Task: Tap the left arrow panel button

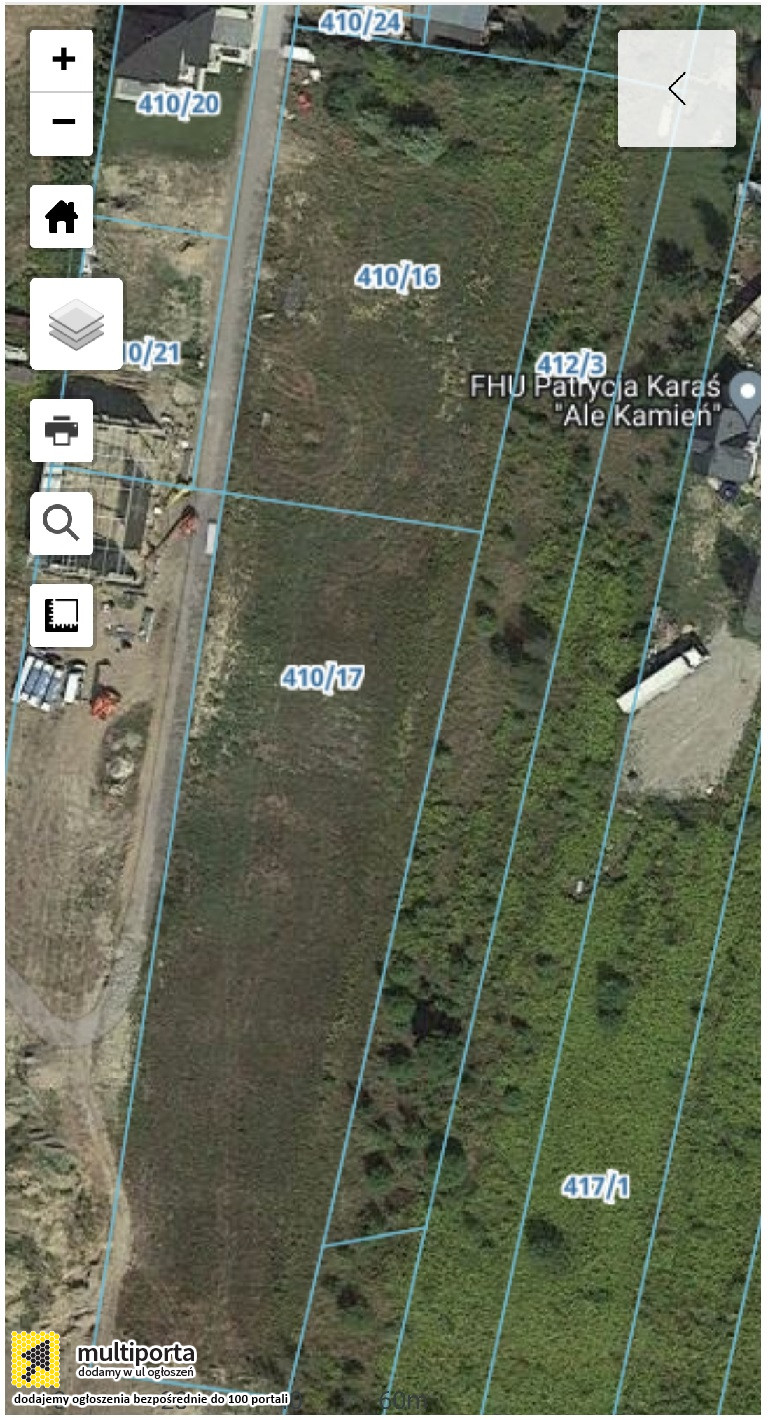Action: [677, 89]
